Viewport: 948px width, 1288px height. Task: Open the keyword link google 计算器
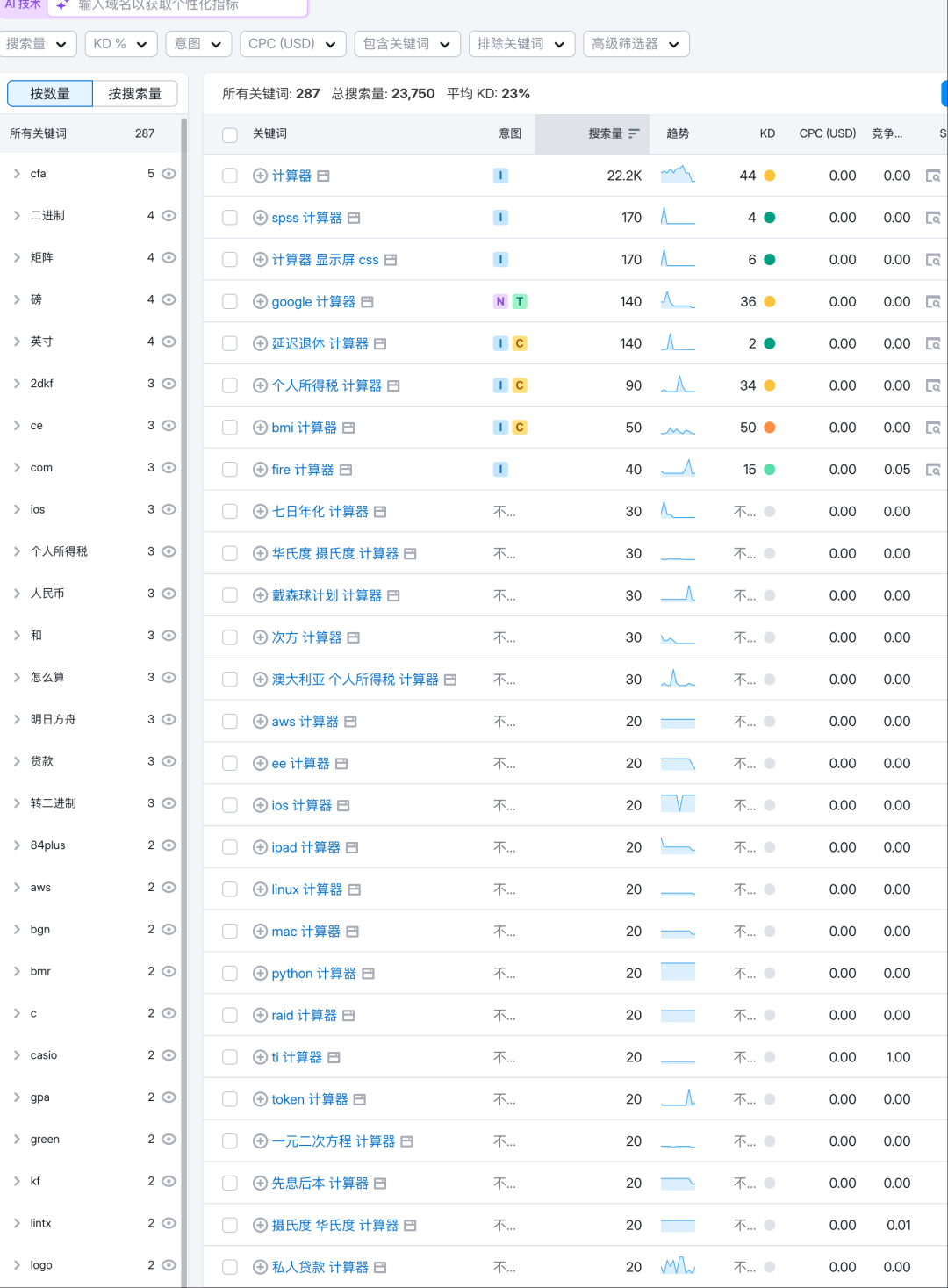pos(313,302)
